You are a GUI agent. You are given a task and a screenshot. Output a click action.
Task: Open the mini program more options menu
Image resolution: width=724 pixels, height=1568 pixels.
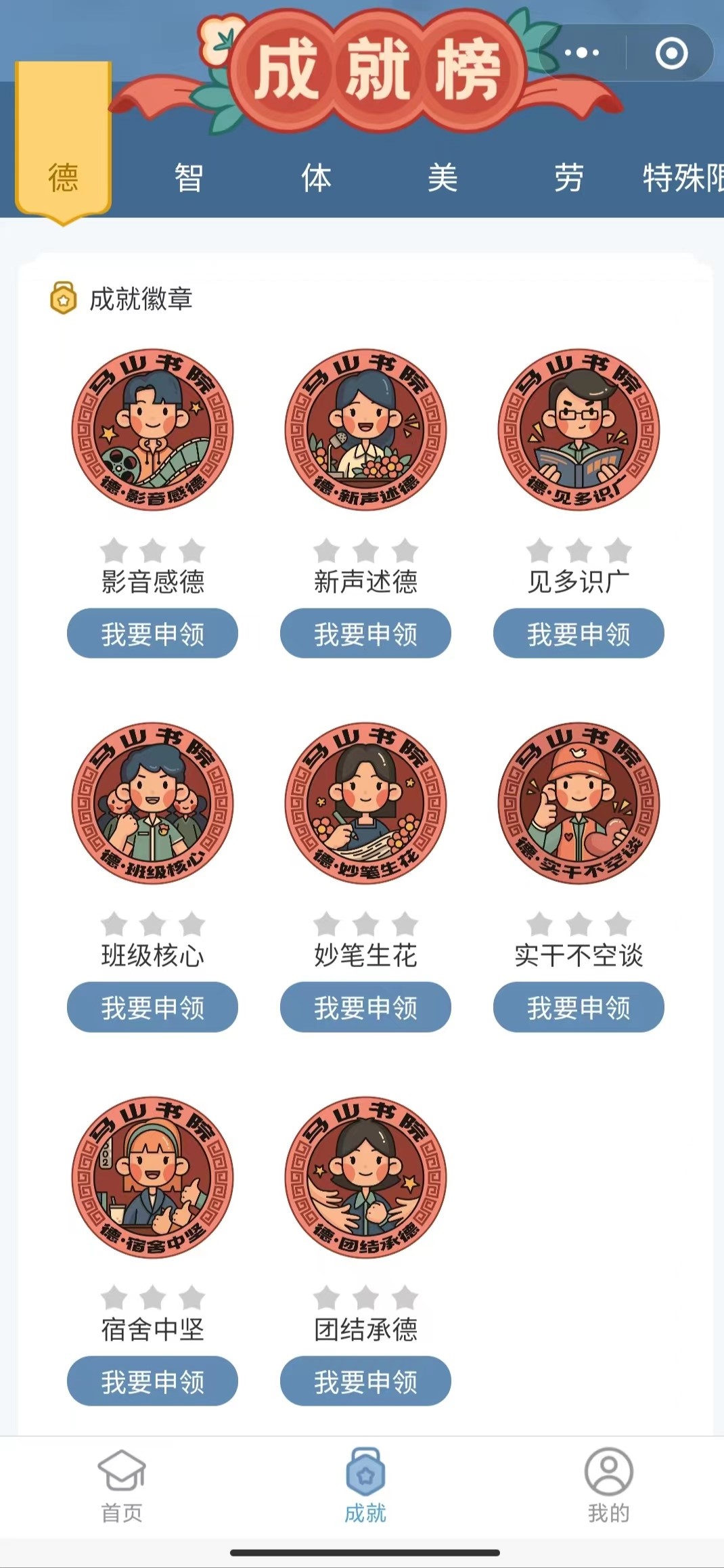[582, 53]
